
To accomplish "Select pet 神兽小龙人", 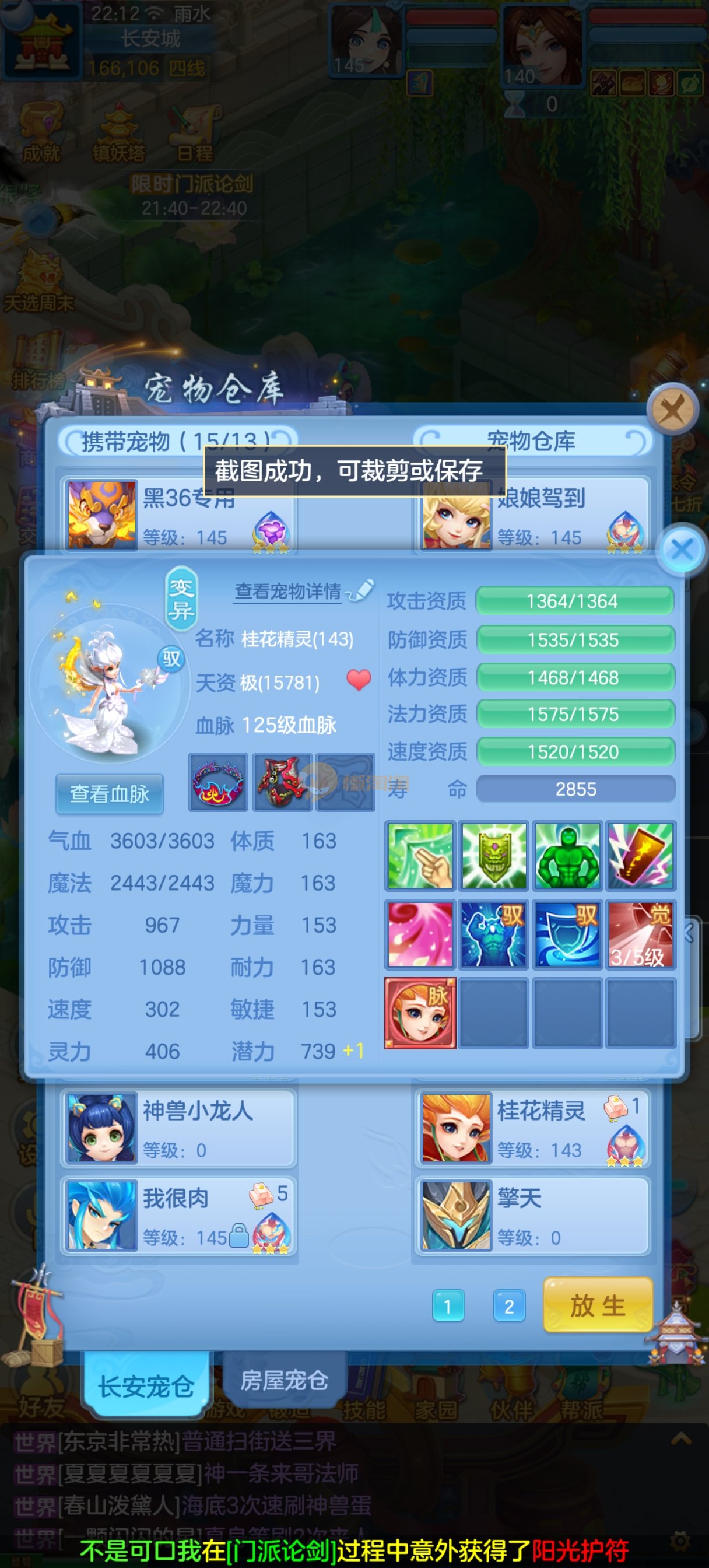I will (x=178, y=1129).
